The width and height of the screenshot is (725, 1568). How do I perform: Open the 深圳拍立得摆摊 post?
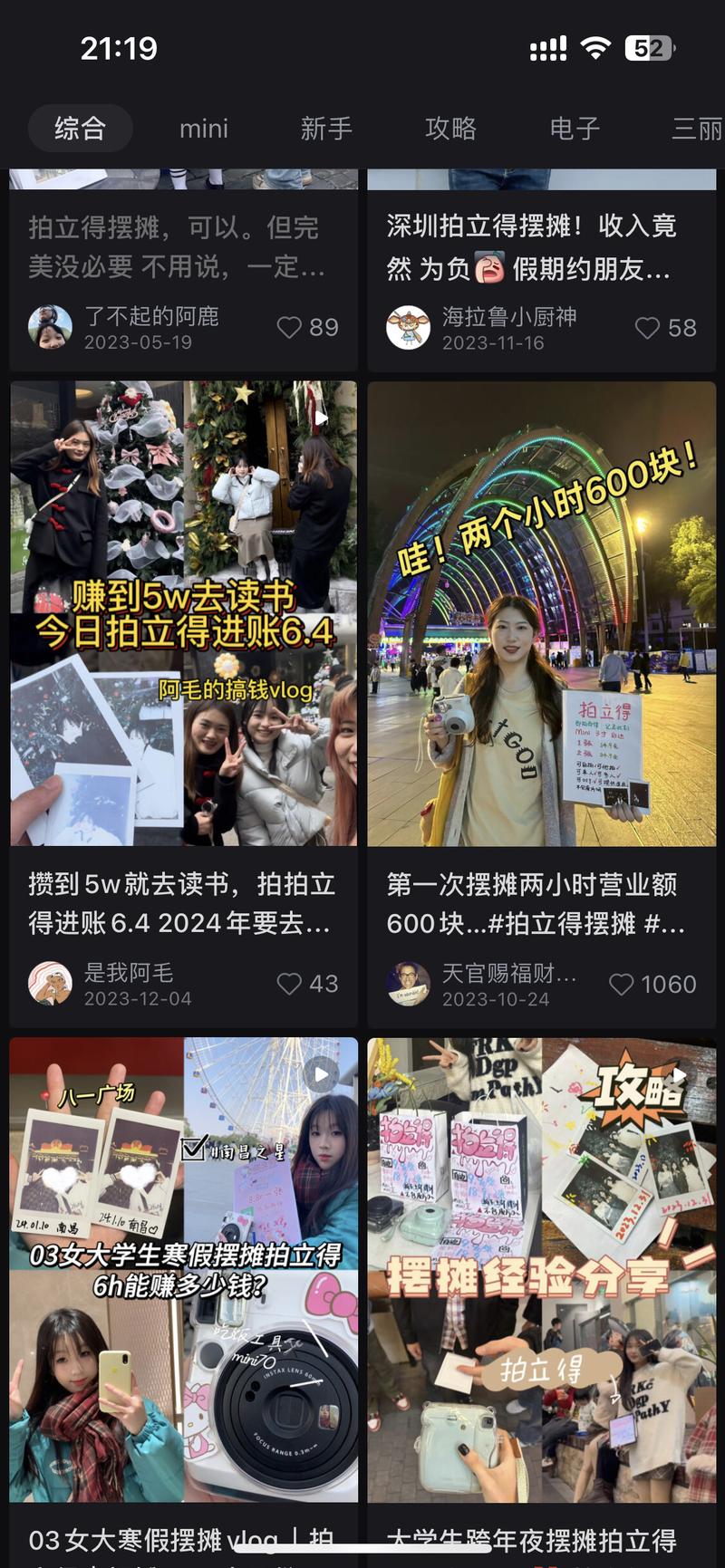point(530,246)
